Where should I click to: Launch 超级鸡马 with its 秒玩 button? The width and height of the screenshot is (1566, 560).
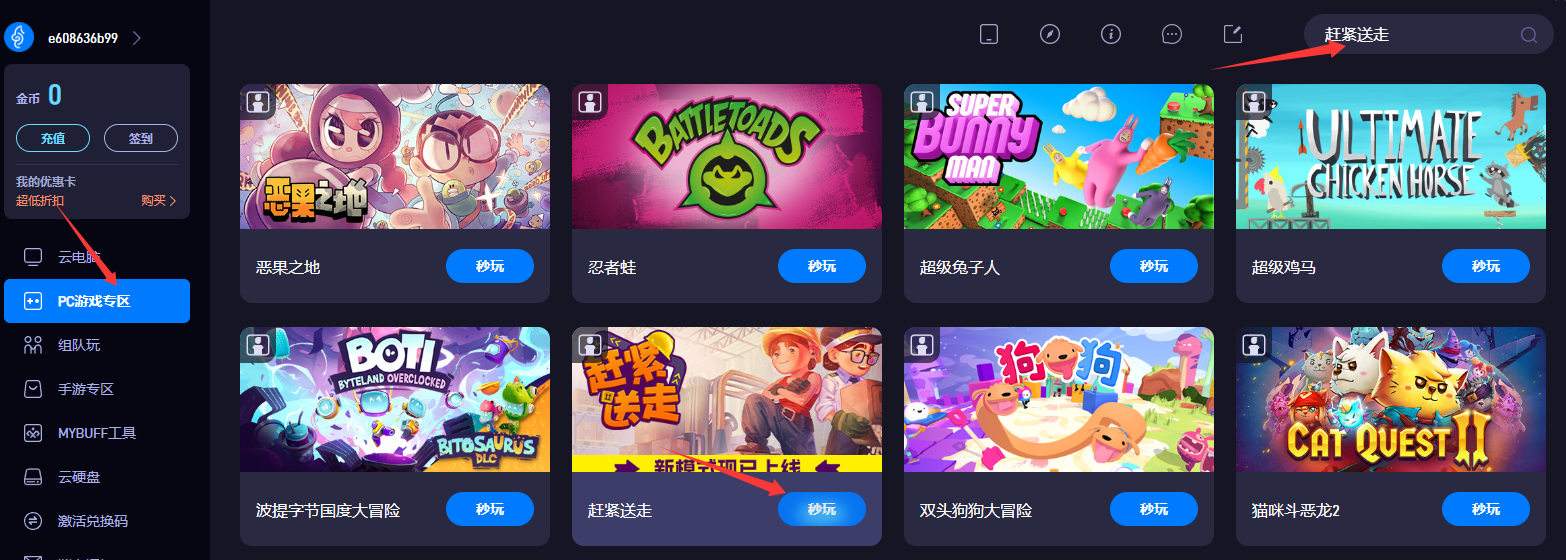click(1485, 266)
